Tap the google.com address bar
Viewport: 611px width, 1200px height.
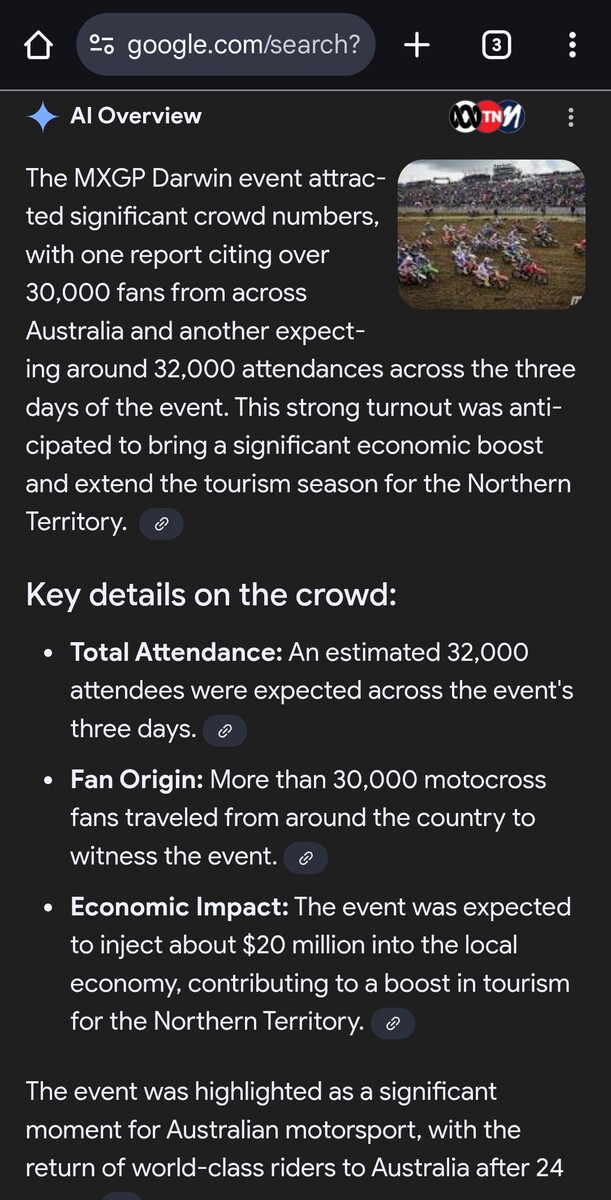pyautogui.click(x=225, y=45)
